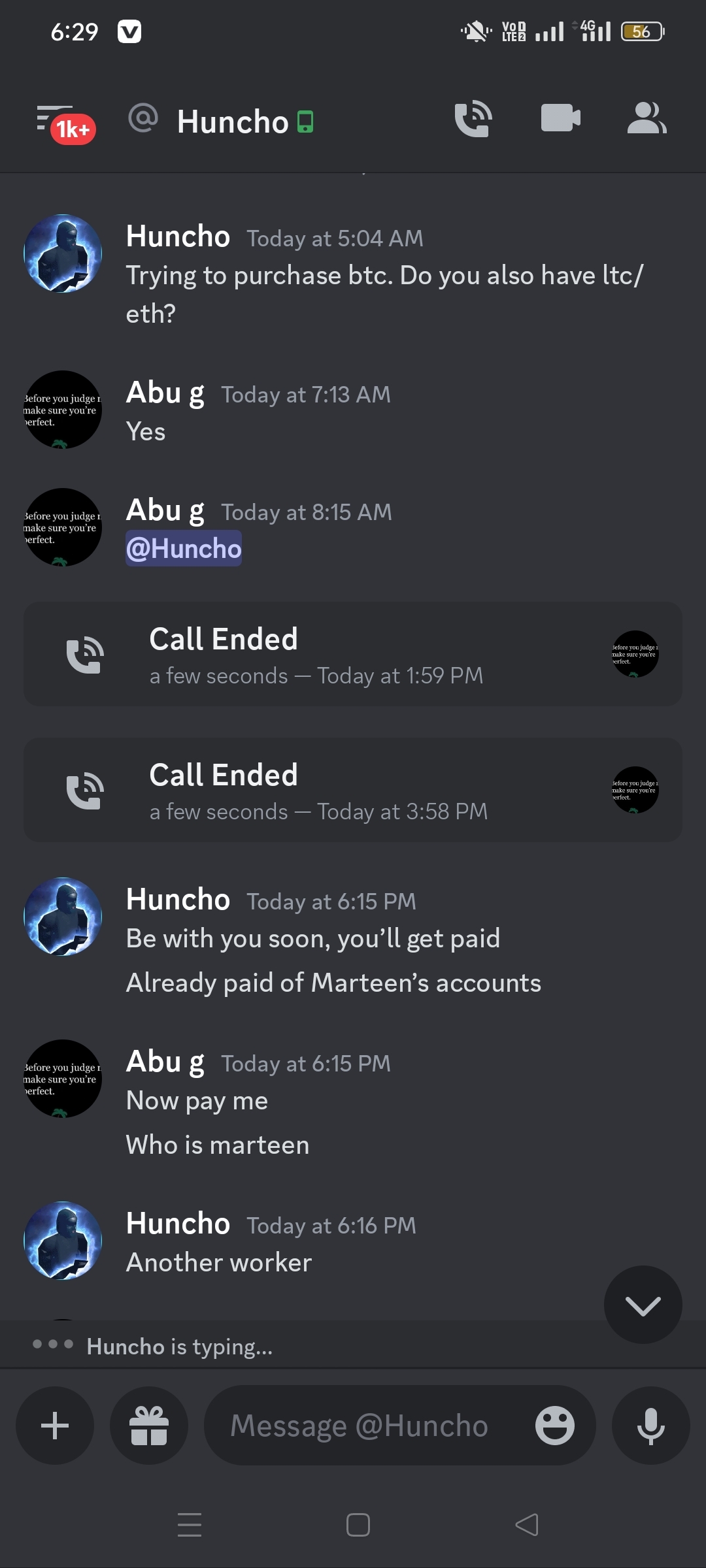This screenshot has width=706, height=1568.
Task: Open the Call Ended entry from 1:59 PM
Action: [353, 654]
